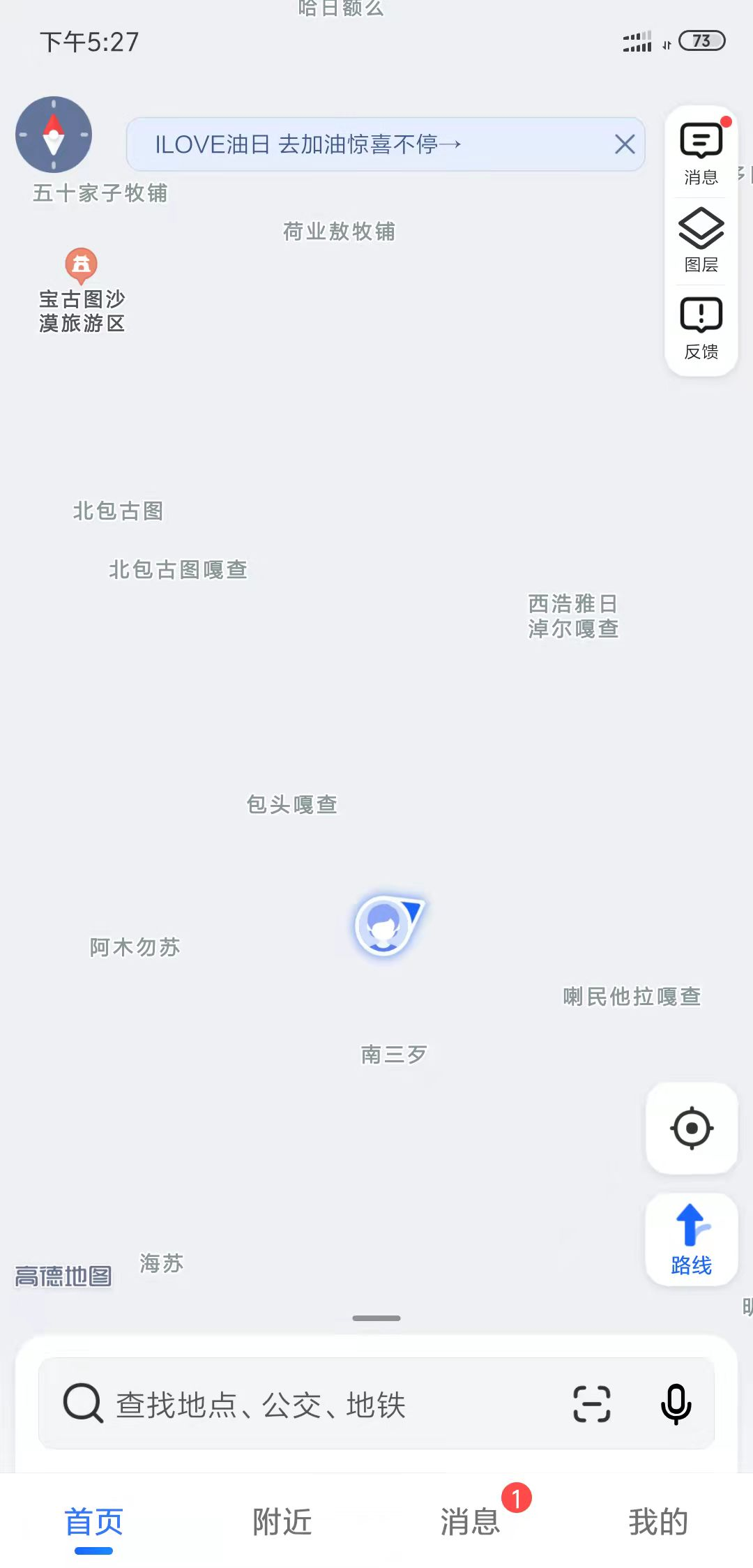
Task: Select the 宝古图沙漠旅游区 map marker
Action: point(82,265)
